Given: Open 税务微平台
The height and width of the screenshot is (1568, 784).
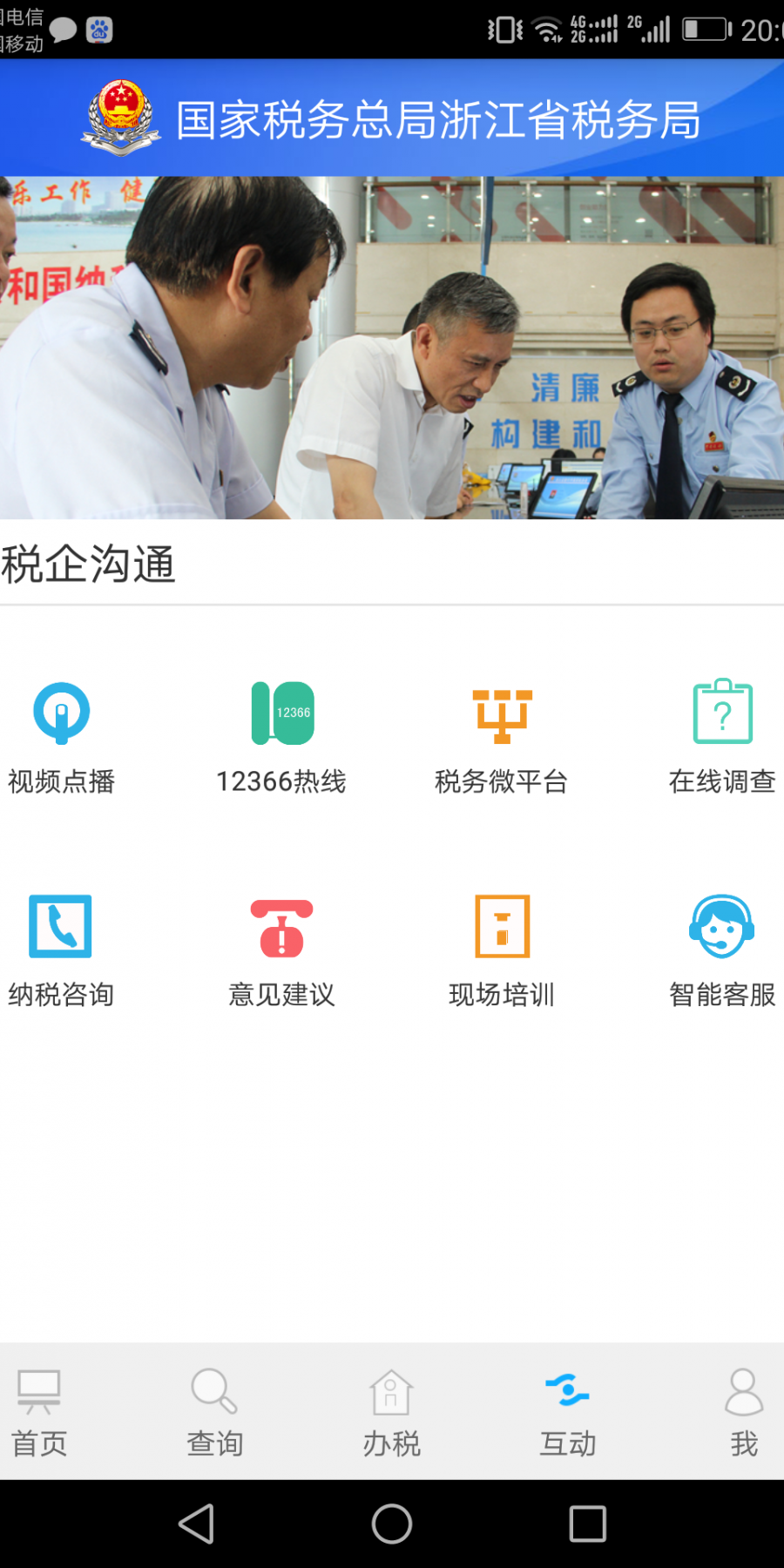Looking at the screenshot, I should point(502,737).
